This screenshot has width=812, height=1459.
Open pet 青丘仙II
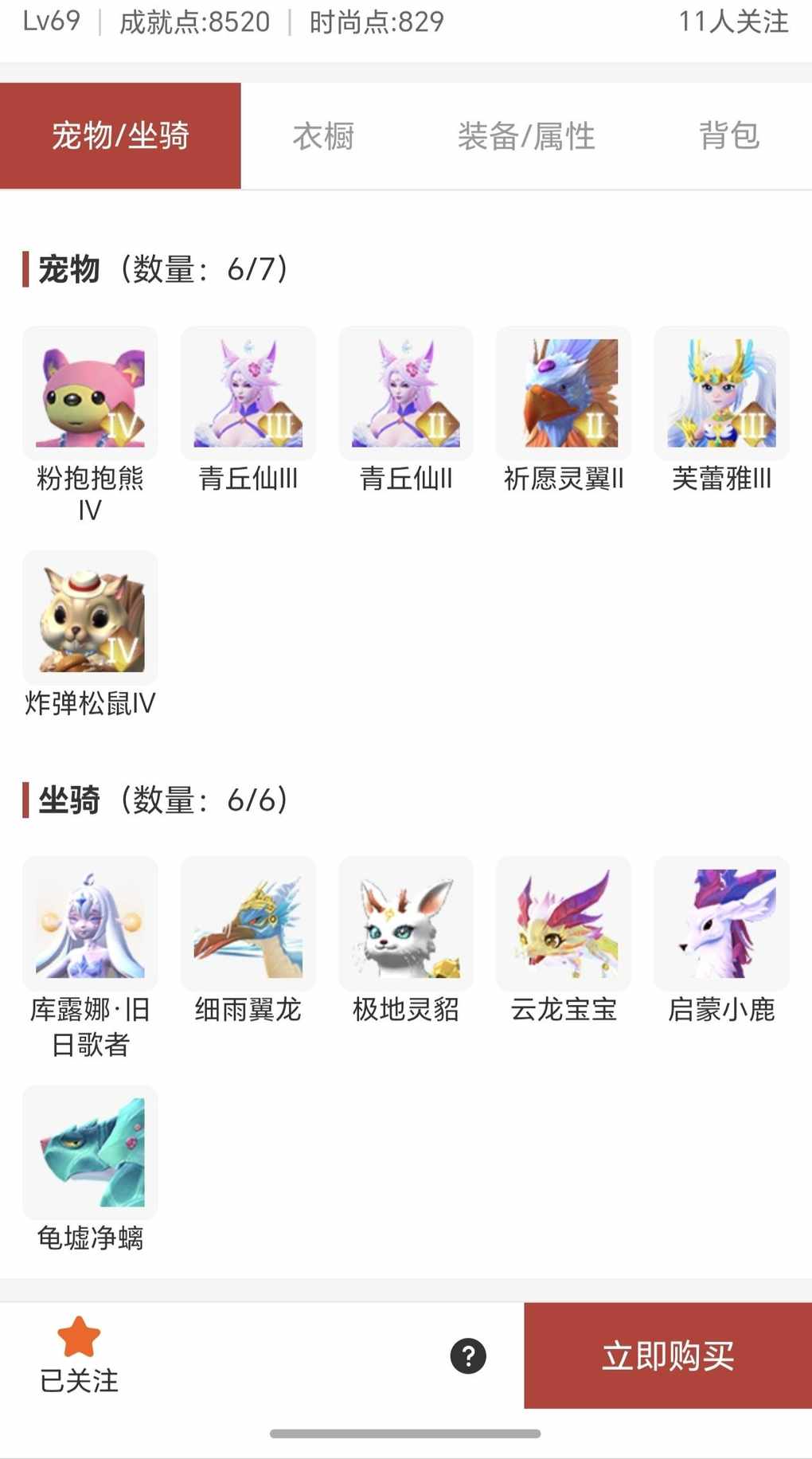click(405, 393)
